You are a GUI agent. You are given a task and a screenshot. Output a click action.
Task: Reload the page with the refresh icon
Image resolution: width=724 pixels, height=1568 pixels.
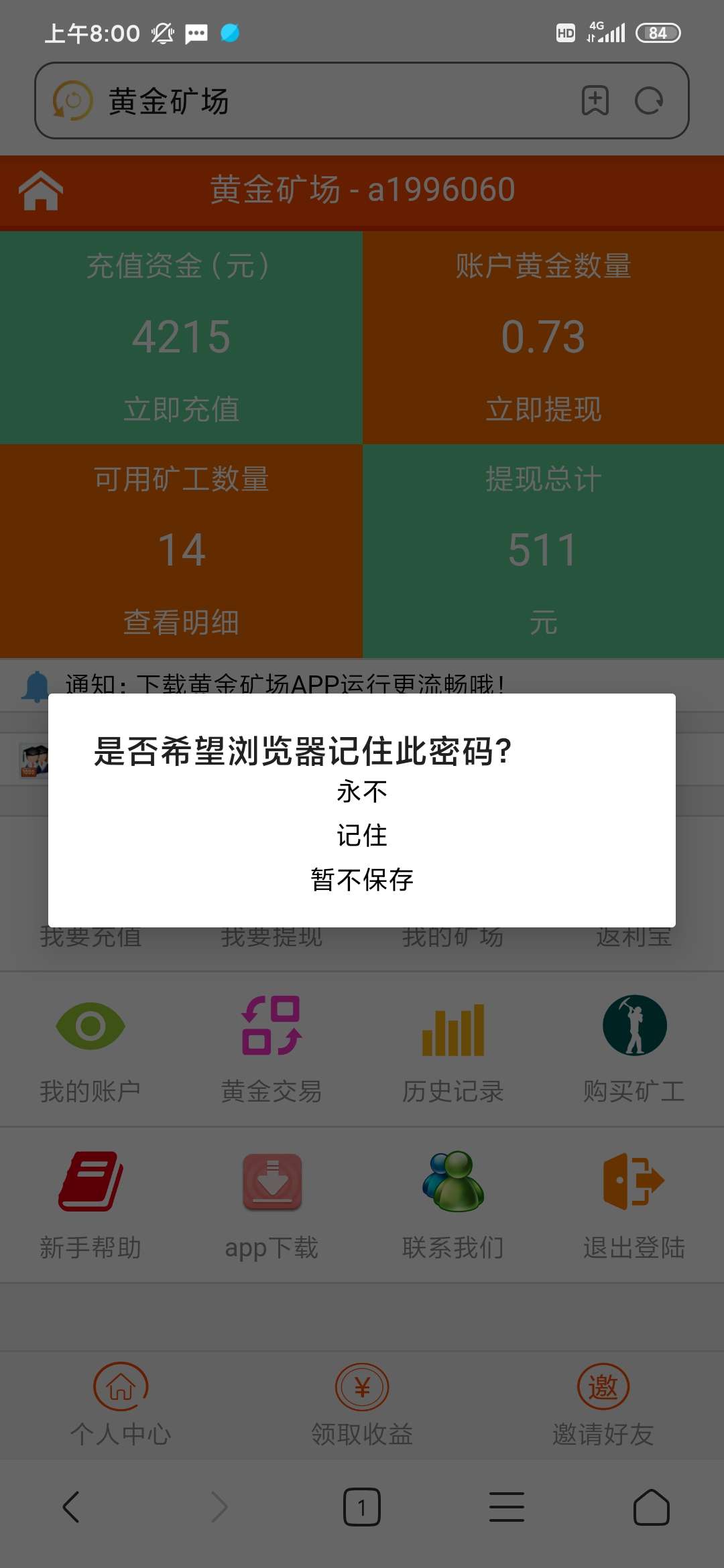(649, 101)
